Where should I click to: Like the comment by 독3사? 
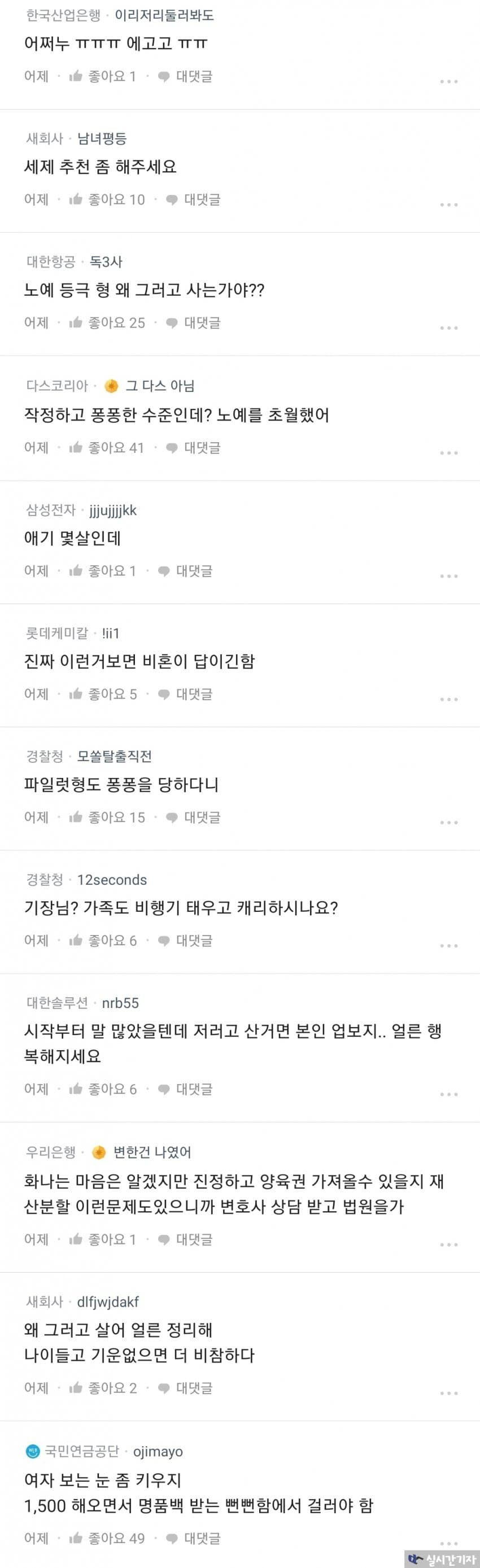[106, 322]
